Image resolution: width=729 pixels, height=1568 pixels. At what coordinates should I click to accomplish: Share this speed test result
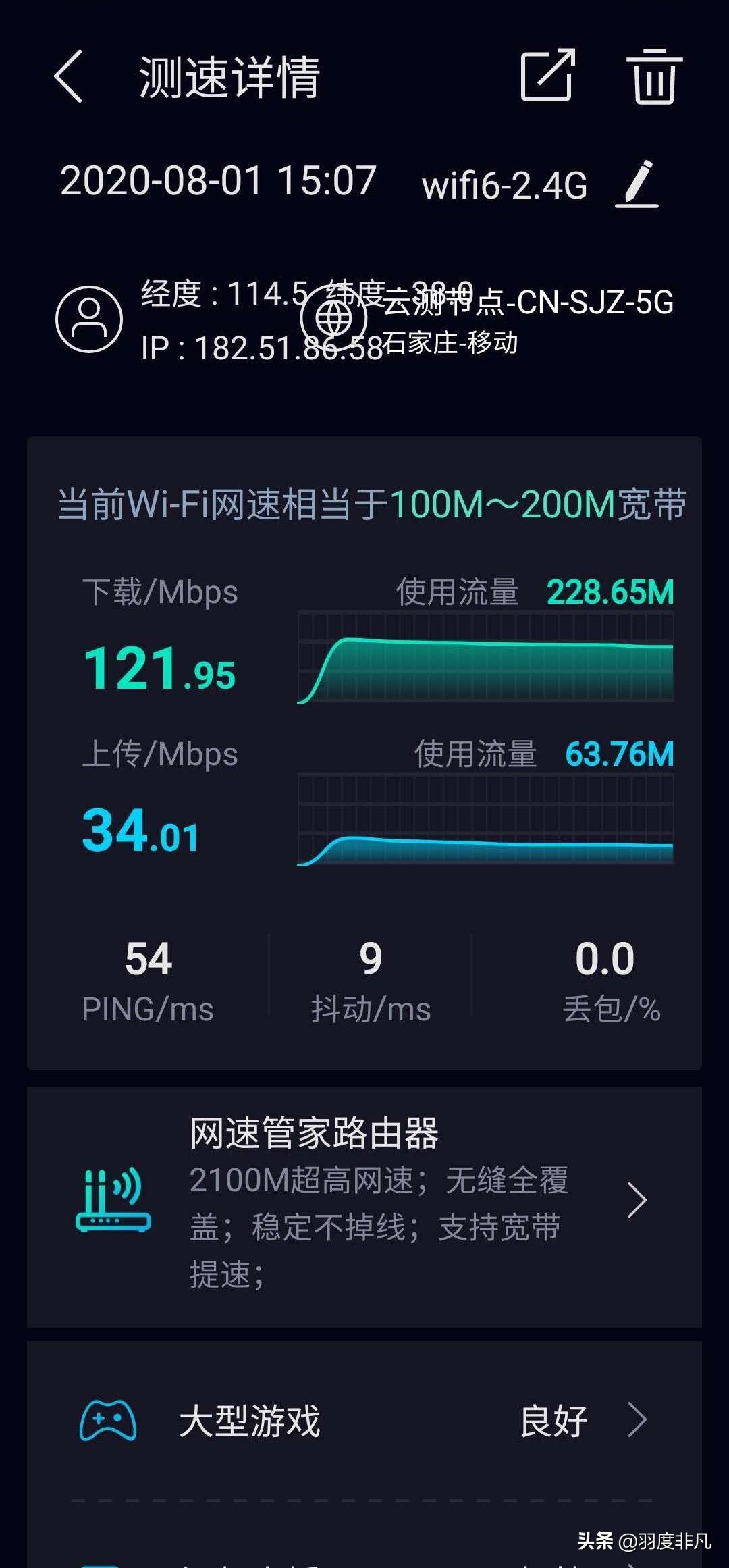tap(547, 75)
